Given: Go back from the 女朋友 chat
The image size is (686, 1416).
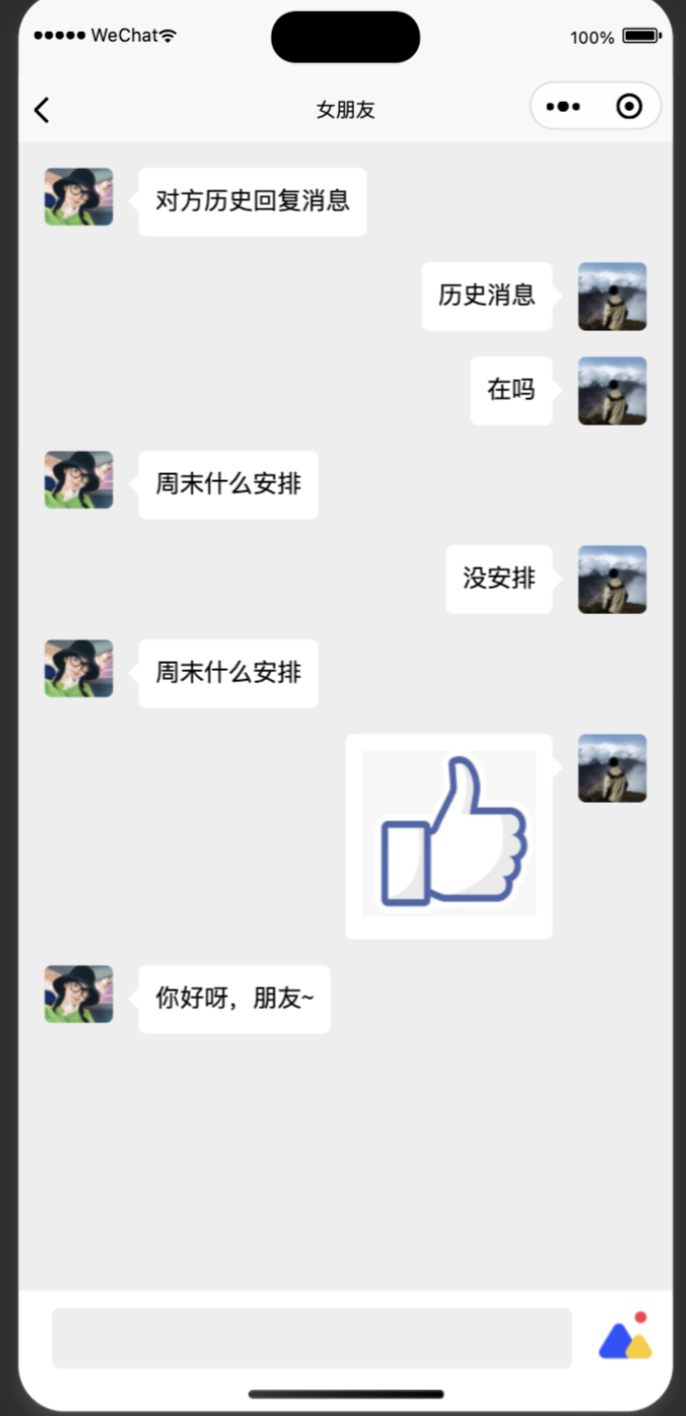Looking at the screenshot, I should click(41, 110).
